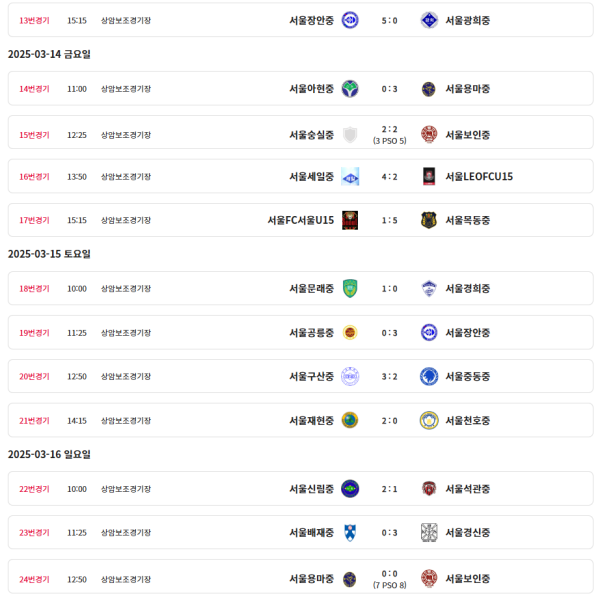This screenshot has height=598, width=600.
Task: Open match 15 서울숭실중 vs 서울보인중
Action: tap(300, 134)
